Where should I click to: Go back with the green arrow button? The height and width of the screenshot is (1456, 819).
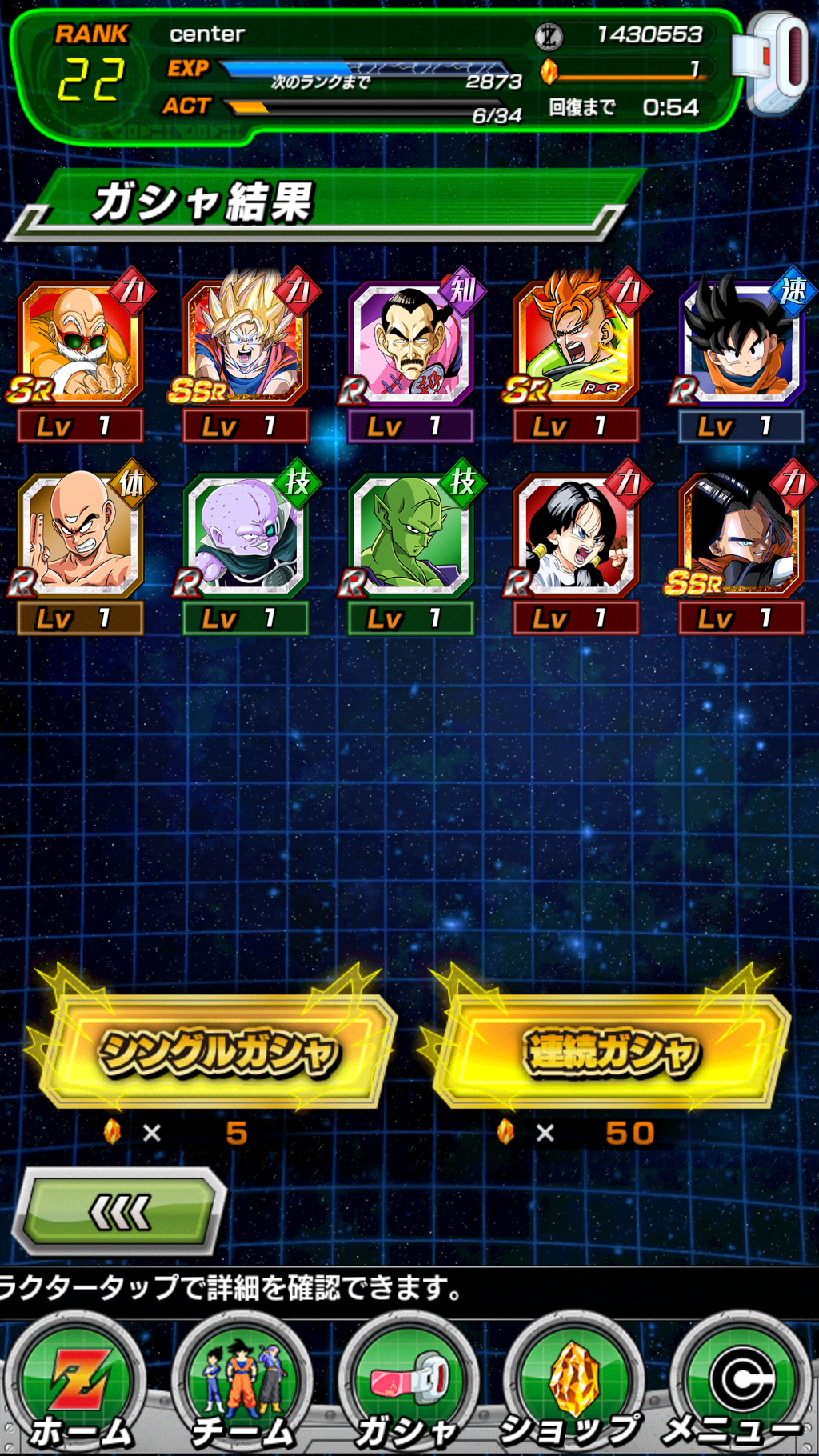[120, 1210]
